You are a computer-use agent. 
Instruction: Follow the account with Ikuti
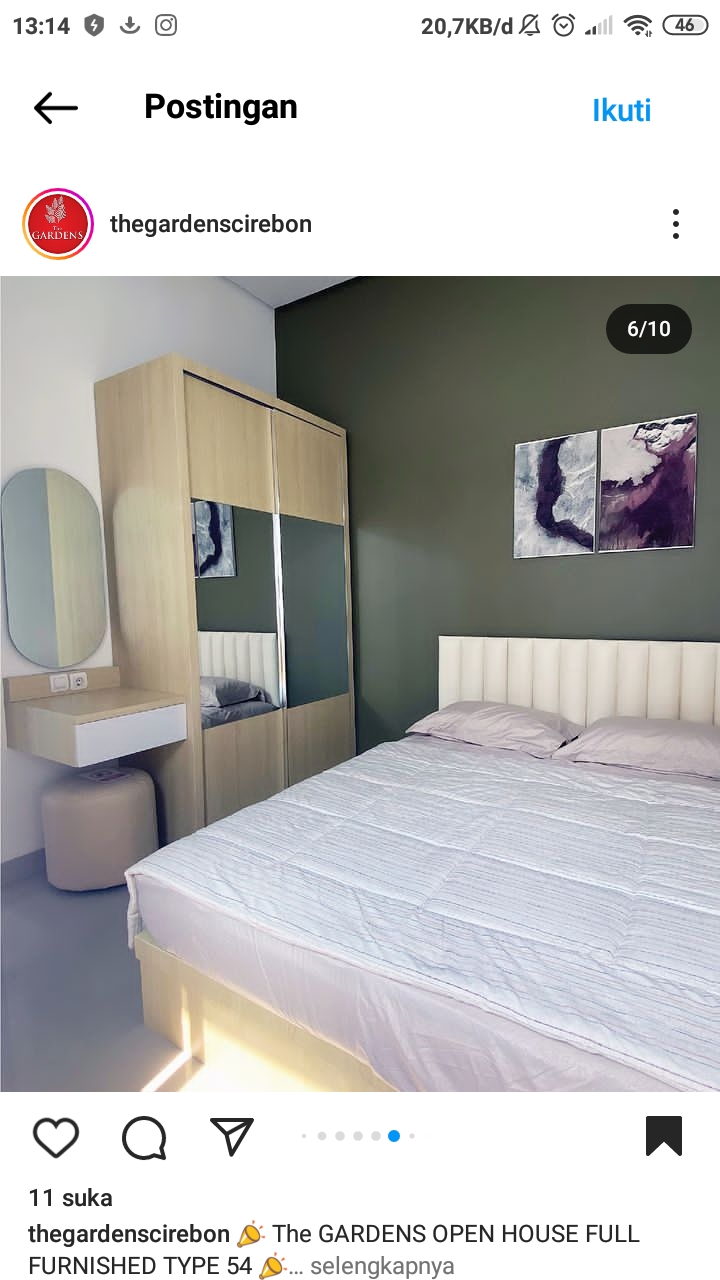click(x=621, y=110)
